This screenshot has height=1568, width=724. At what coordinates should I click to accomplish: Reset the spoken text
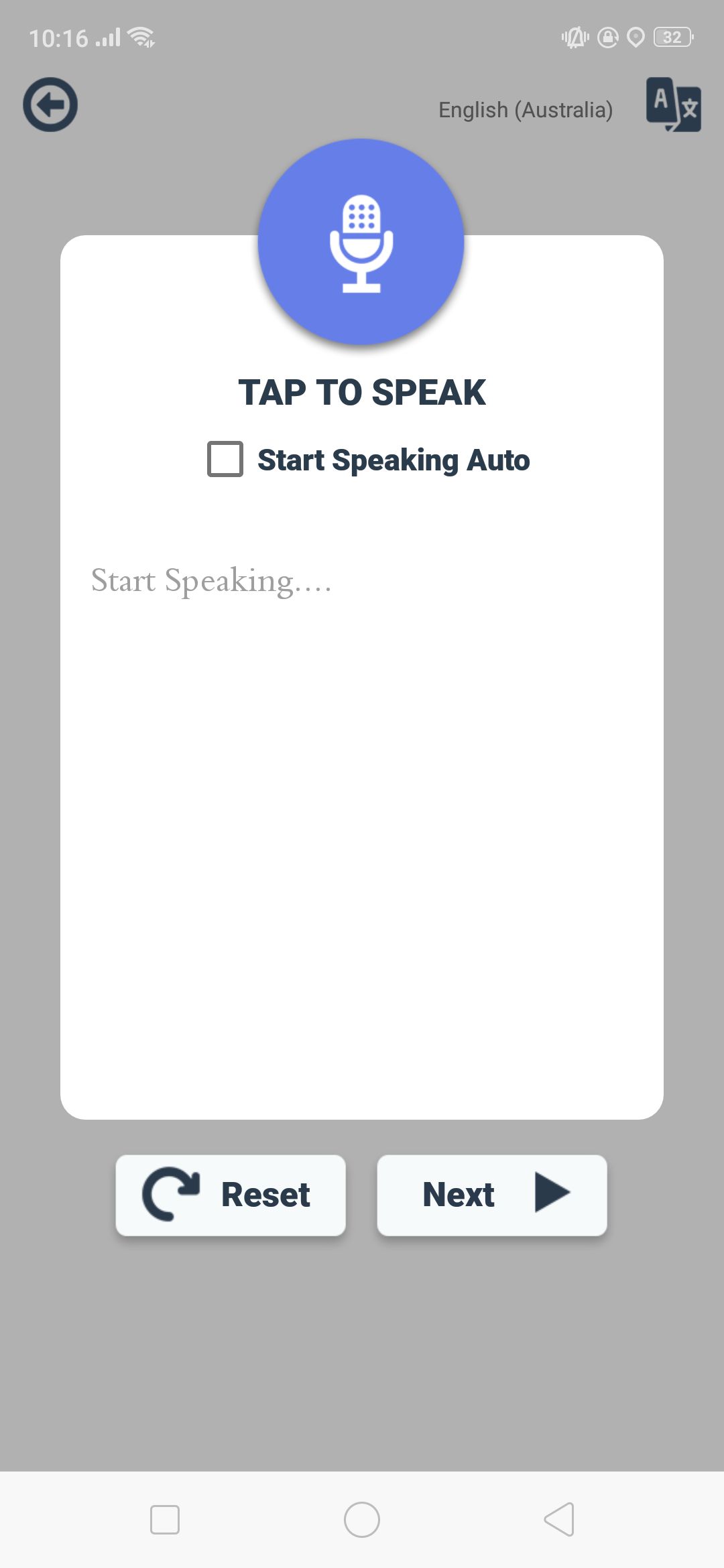pos(231,1195)
